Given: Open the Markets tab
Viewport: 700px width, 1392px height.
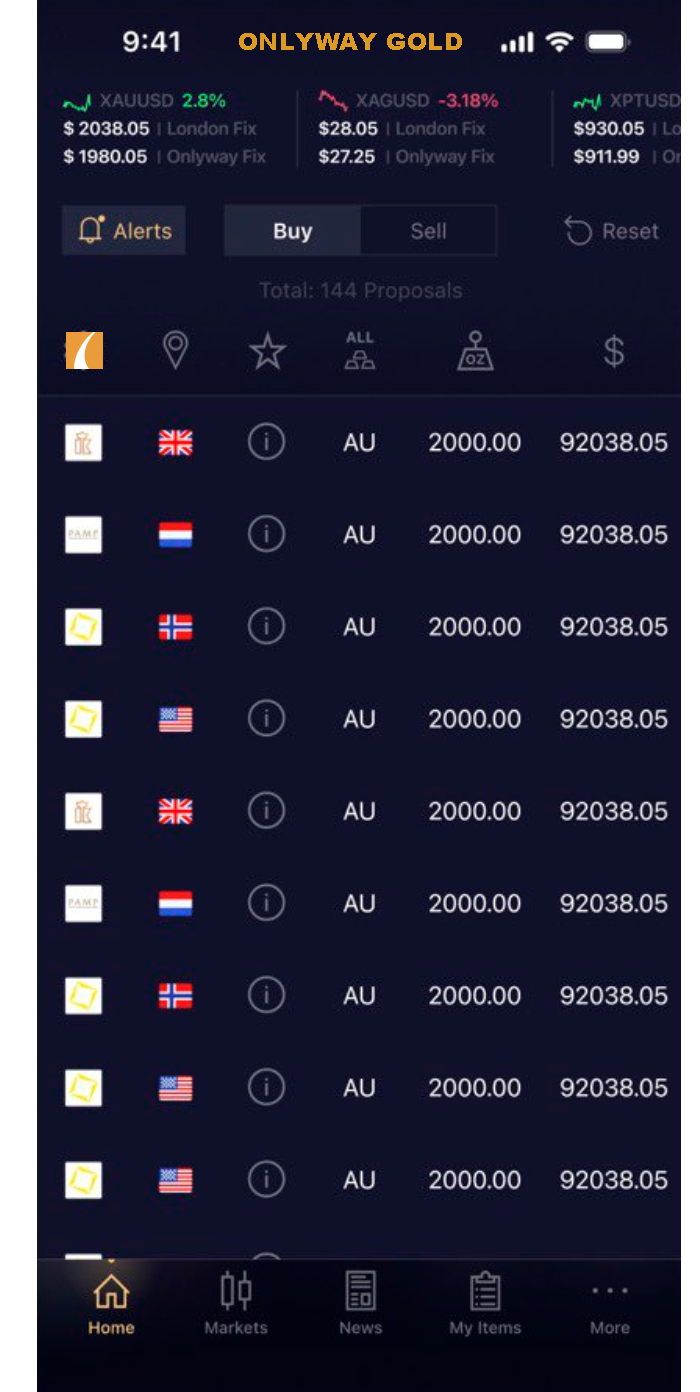Looking at the screenshot, I should pos(236,1304).
